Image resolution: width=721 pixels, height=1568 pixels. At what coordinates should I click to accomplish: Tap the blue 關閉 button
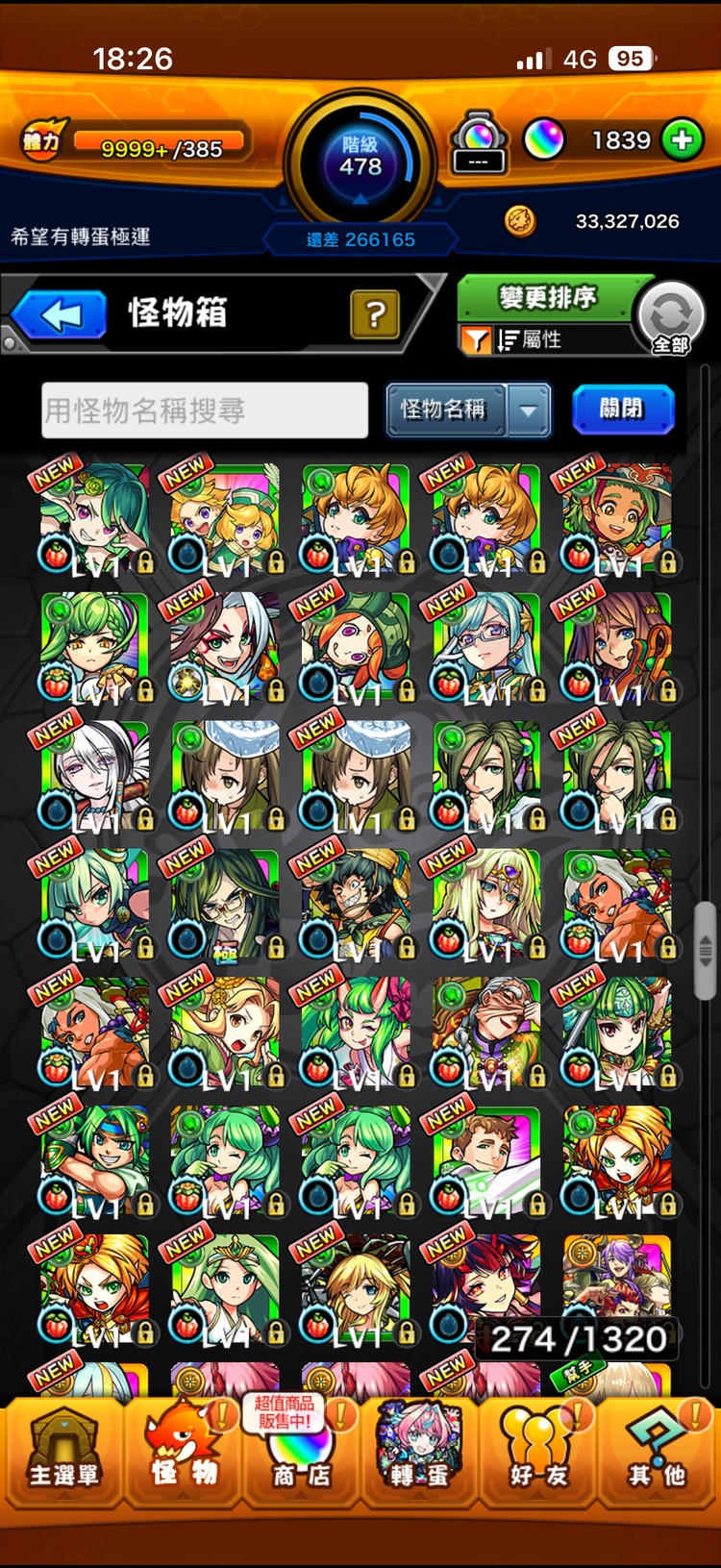[x=622, y=409]
